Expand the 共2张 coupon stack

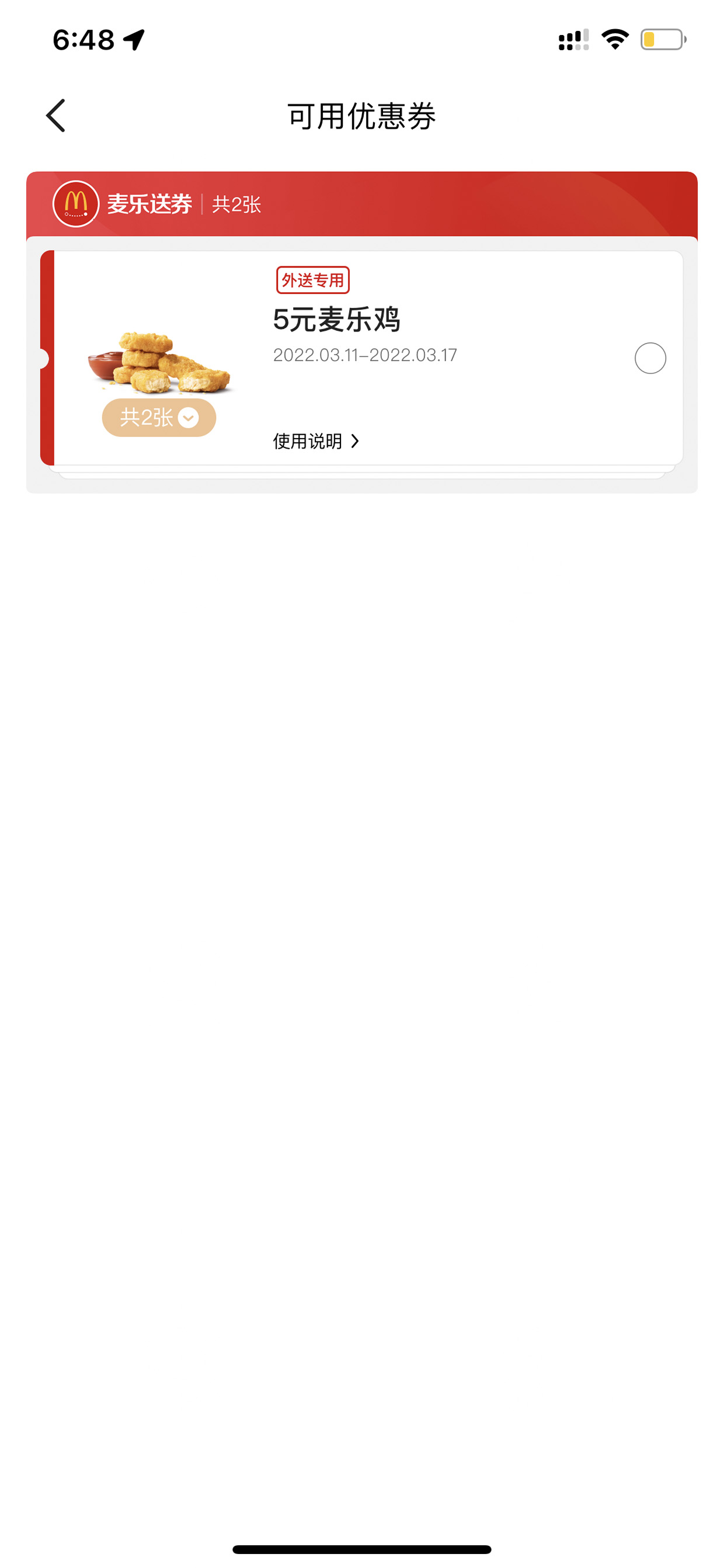(159, 418)
